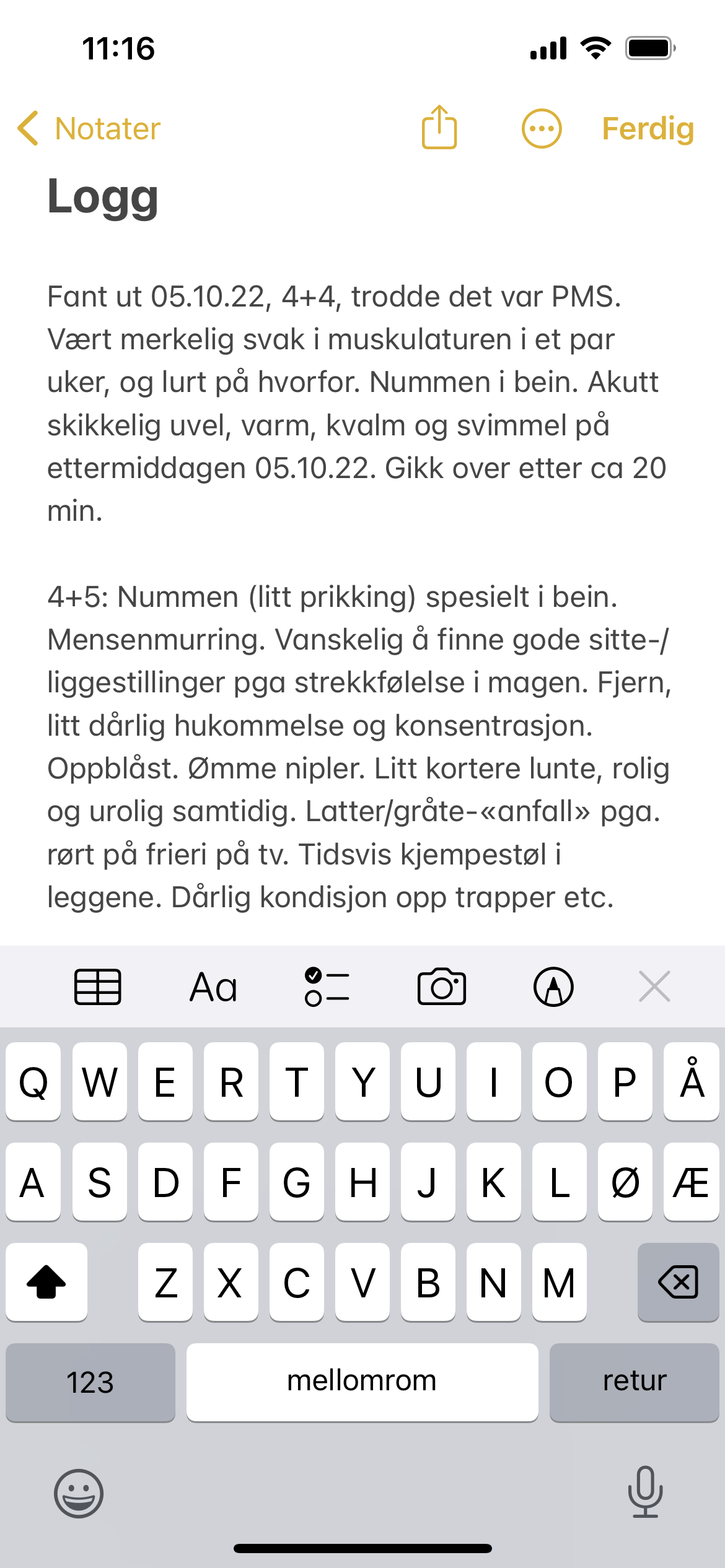Viewport: 725px width, 1568px height.
Task: Open the emoji keyboard
Action: pyautogui.click(x=79, y=1493)
